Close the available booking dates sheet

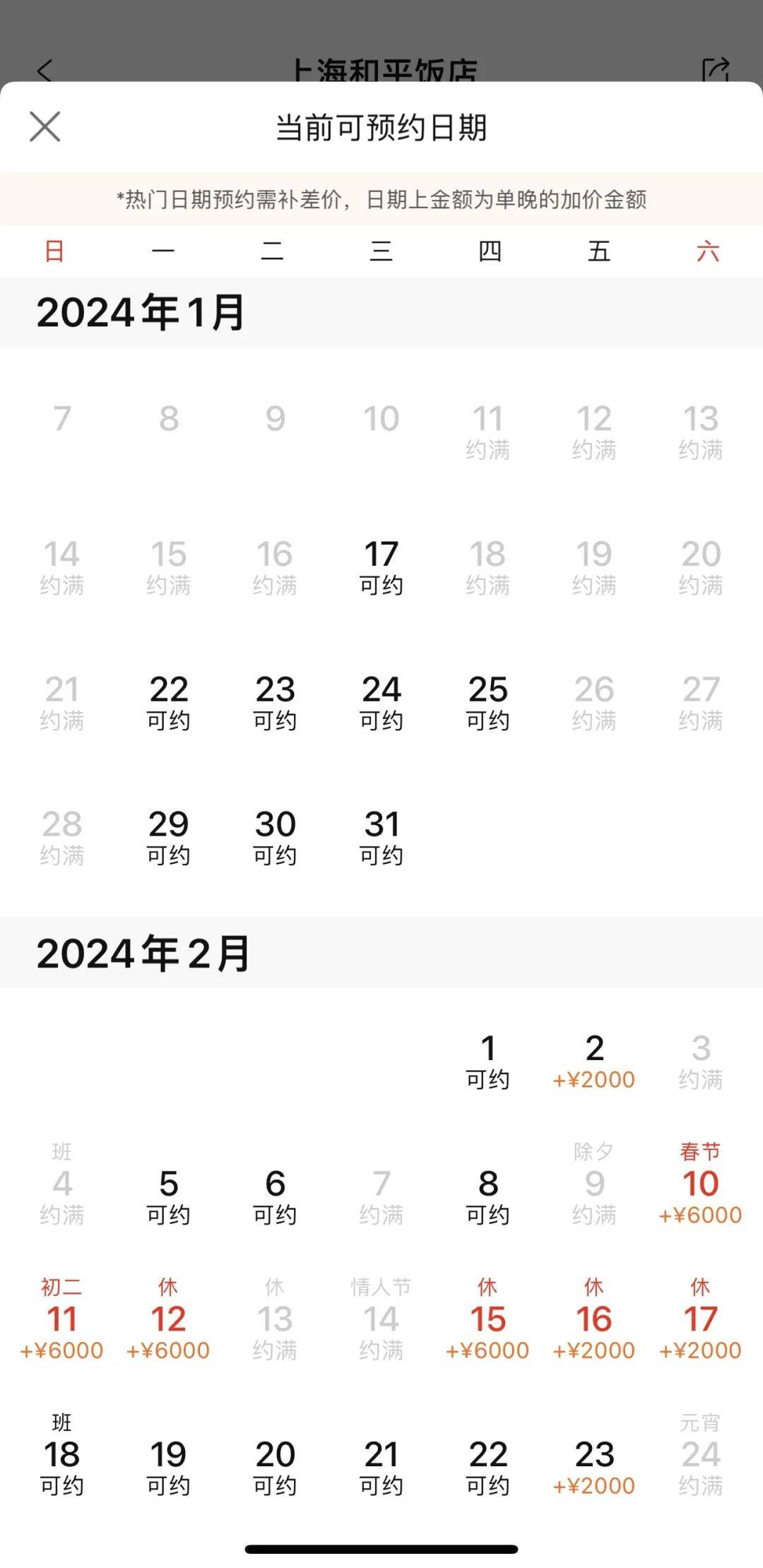click(x=45, y=127)
